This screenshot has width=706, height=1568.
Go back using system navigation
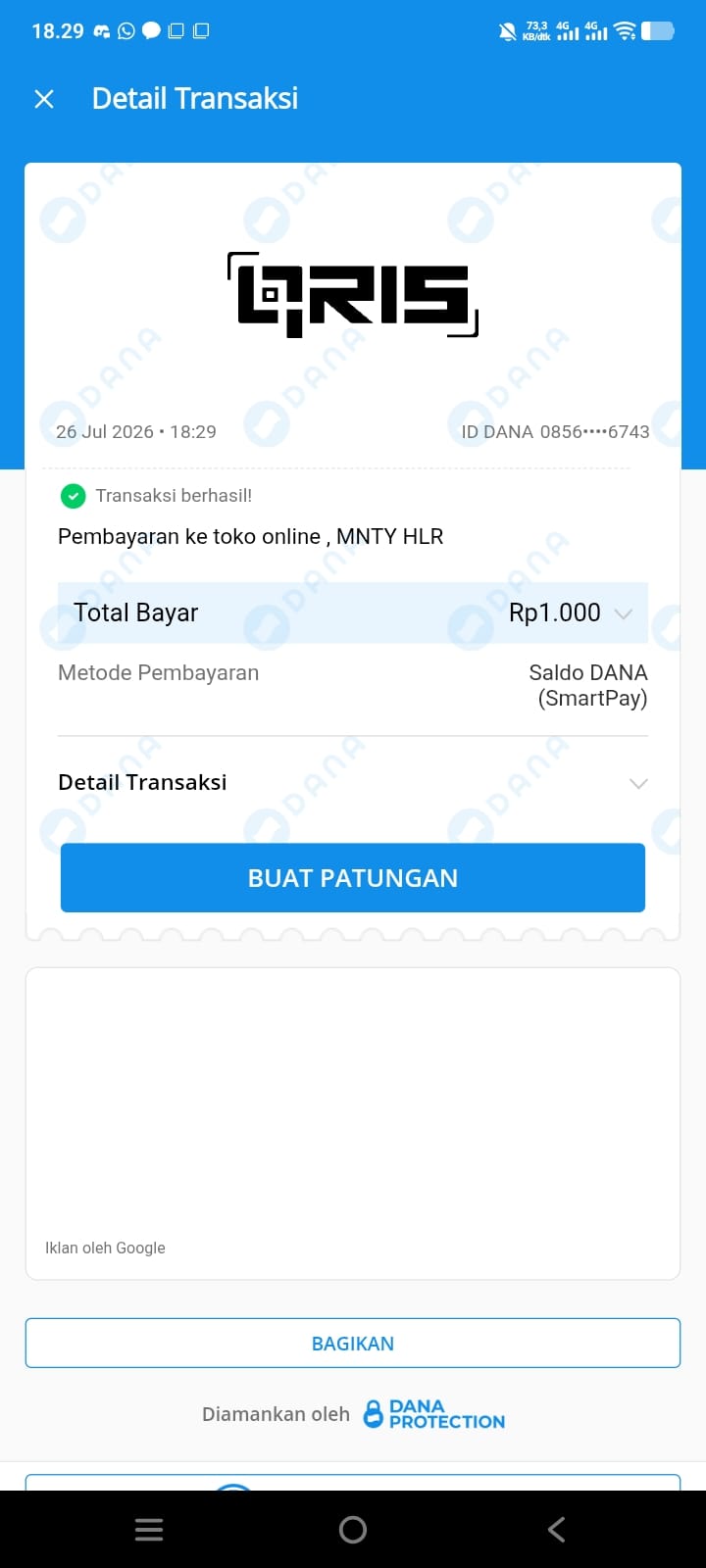pos(556,1530)
